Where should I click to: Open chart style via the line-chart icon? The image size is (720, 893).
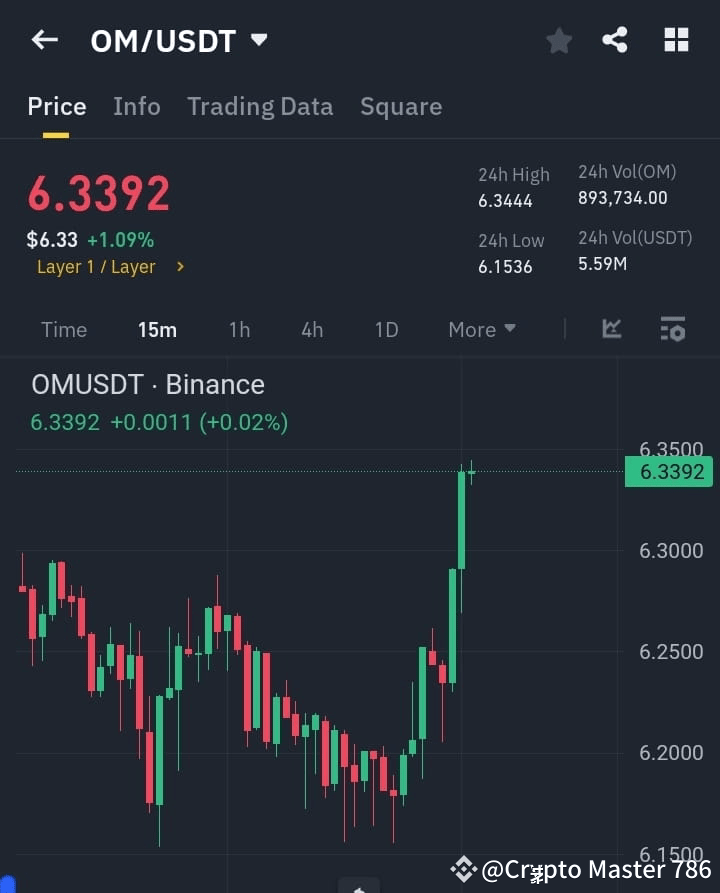coord(611,329)
